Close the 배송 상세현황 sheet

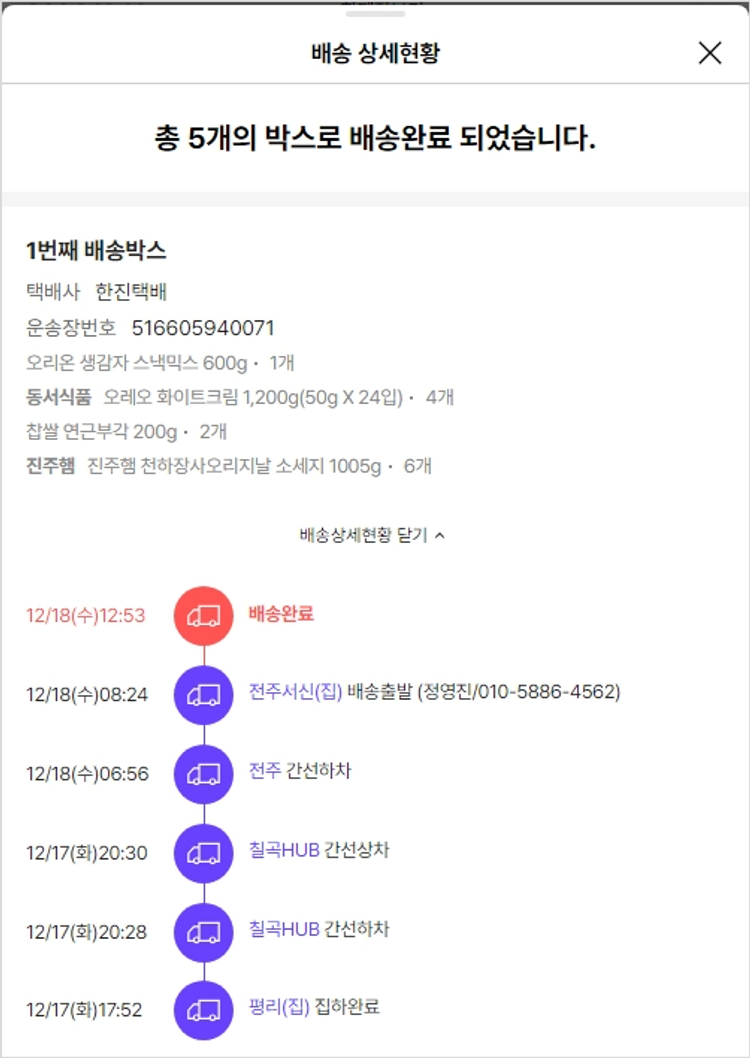pos(709,53)
